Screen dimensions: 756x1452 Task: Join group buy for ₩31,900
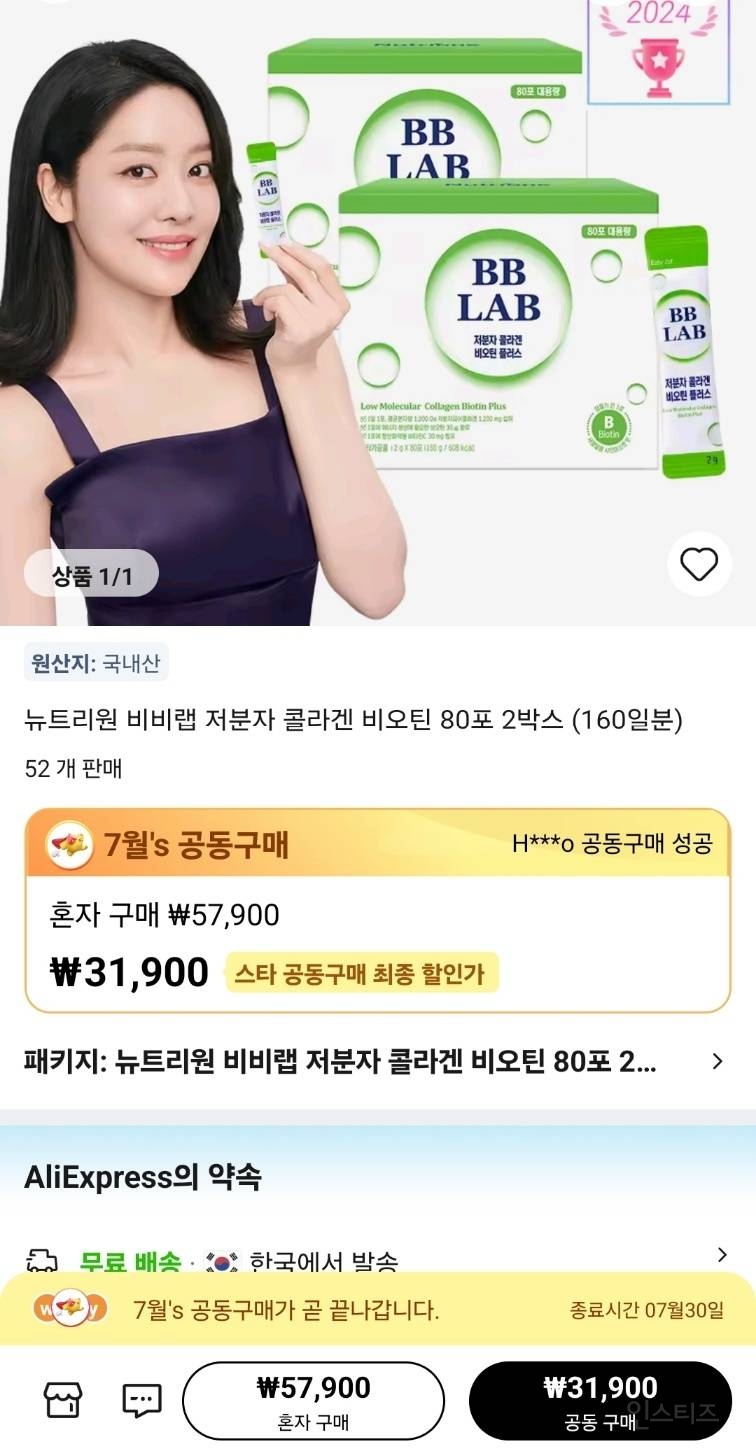coord(600,1399)
